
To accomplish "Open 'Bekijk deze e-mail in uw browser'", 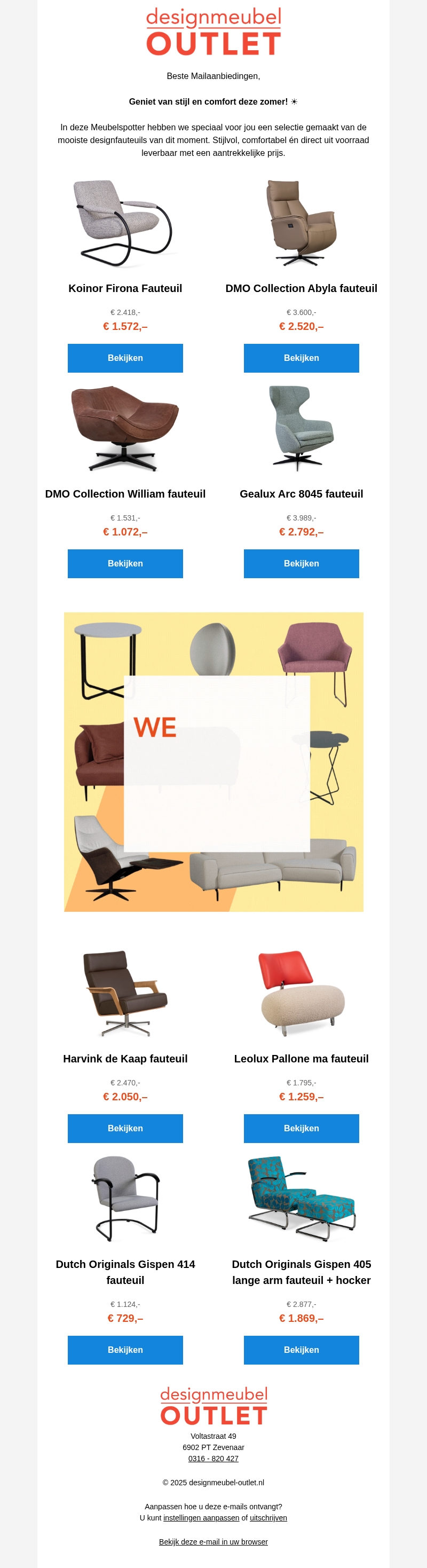I will [213, 1541].
